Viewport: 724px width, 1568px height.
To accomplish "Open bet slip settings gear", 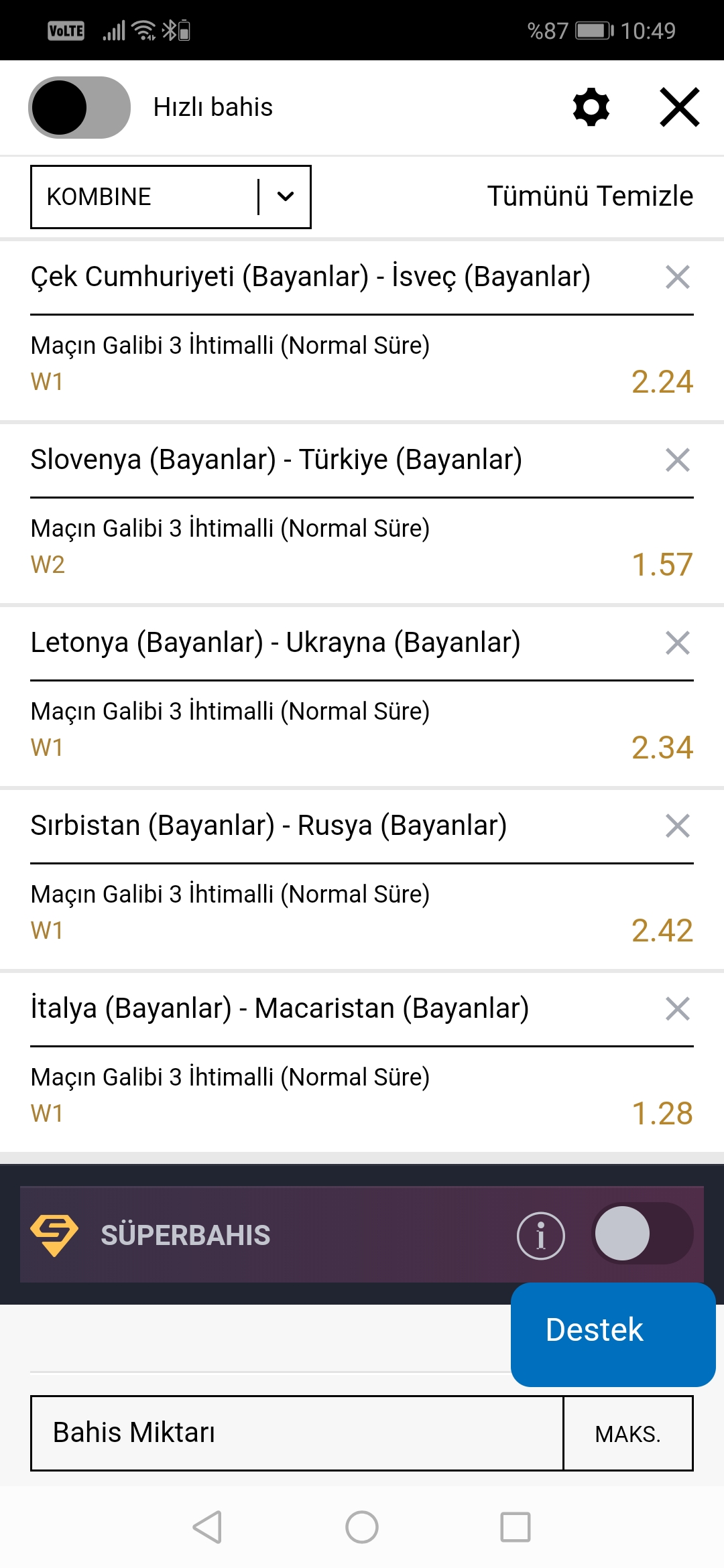I will click(x=591, y=107).
